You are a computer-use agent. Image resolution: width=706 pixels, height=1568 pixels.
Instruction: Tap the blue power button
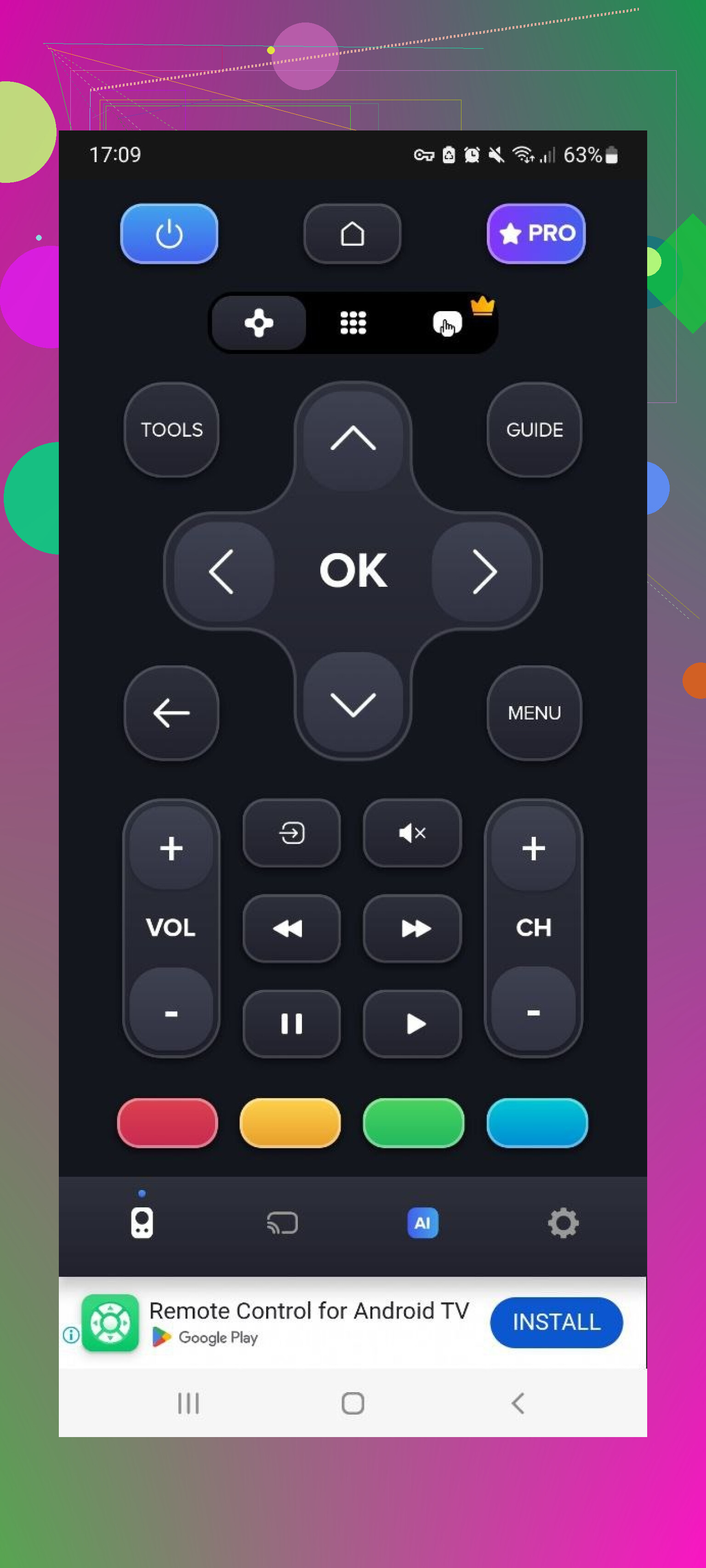pos(169,234)
